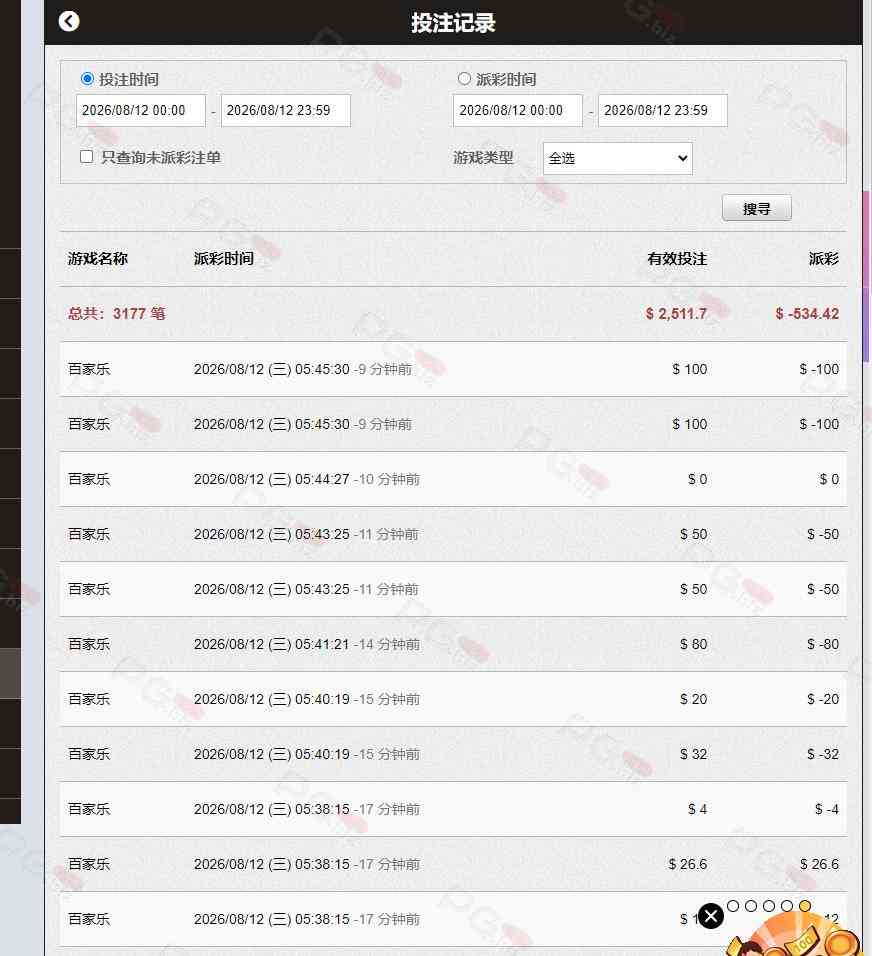The width and height of the screenshot is (872, 956).
Task: Open the 百家乐 record with $32 bet
Action: coord(453,754)
